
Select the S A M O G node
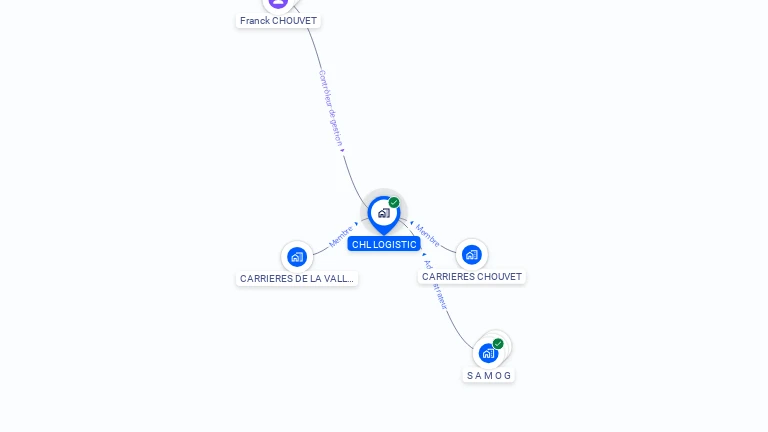click(489, 353)
